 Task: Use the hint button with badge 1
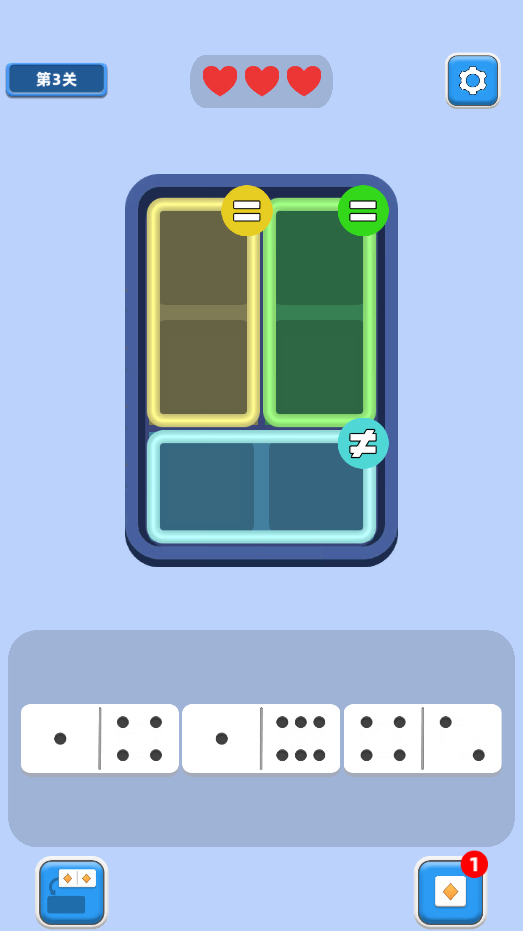(x=451, y=891)
